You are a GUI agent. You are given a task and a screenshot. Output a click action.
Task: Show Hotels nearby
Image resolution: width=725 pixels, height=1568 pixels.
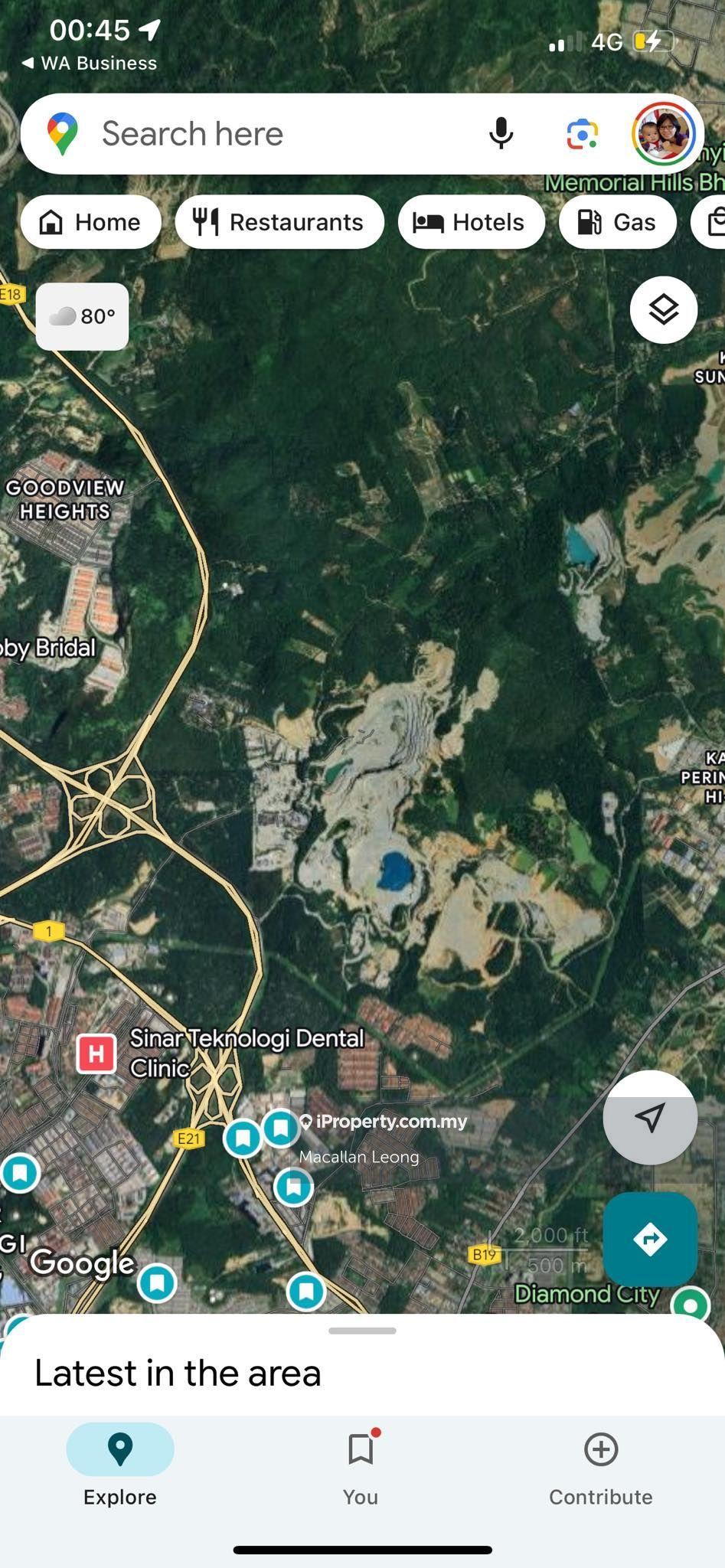[x=471, y=222]
